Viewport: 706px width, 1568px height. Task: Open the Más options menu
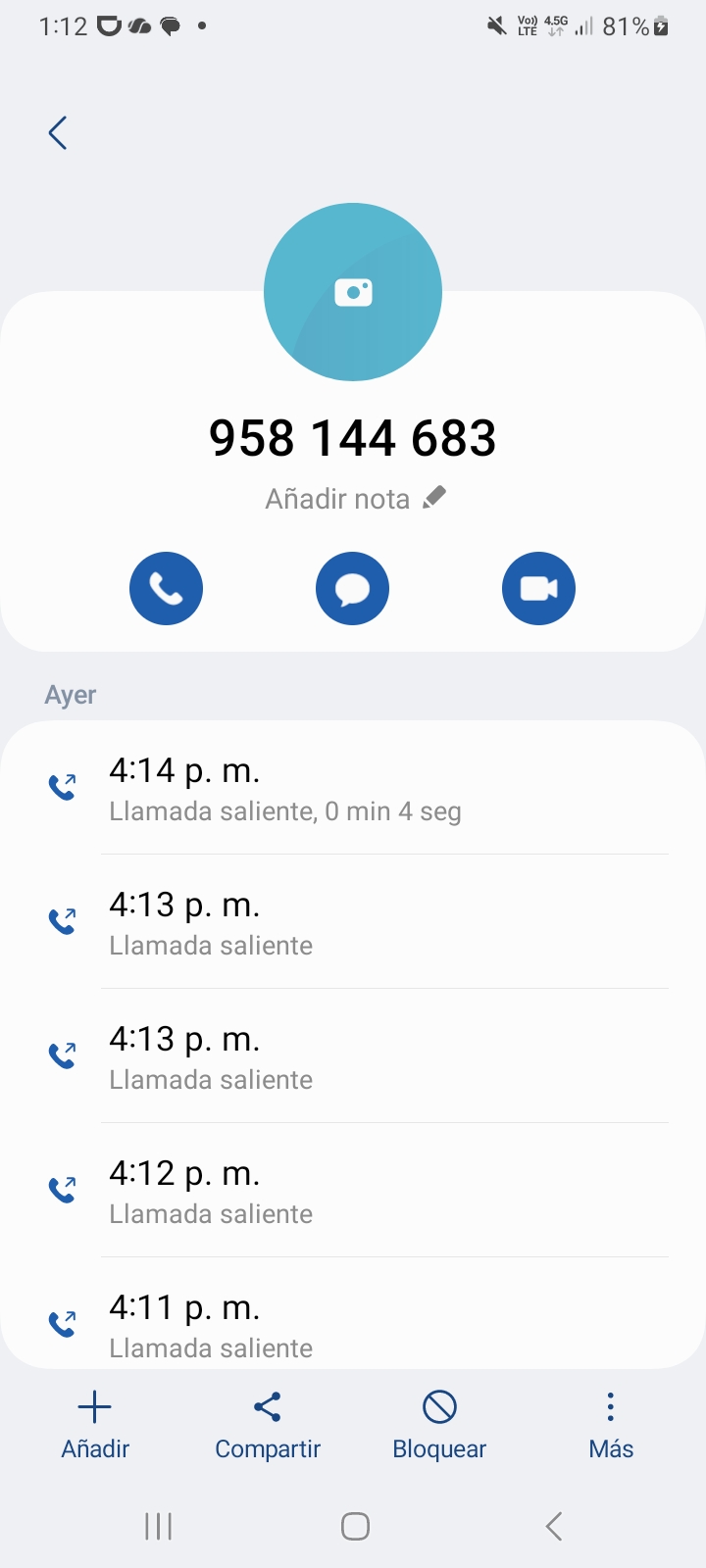(x=611, y=1425)
